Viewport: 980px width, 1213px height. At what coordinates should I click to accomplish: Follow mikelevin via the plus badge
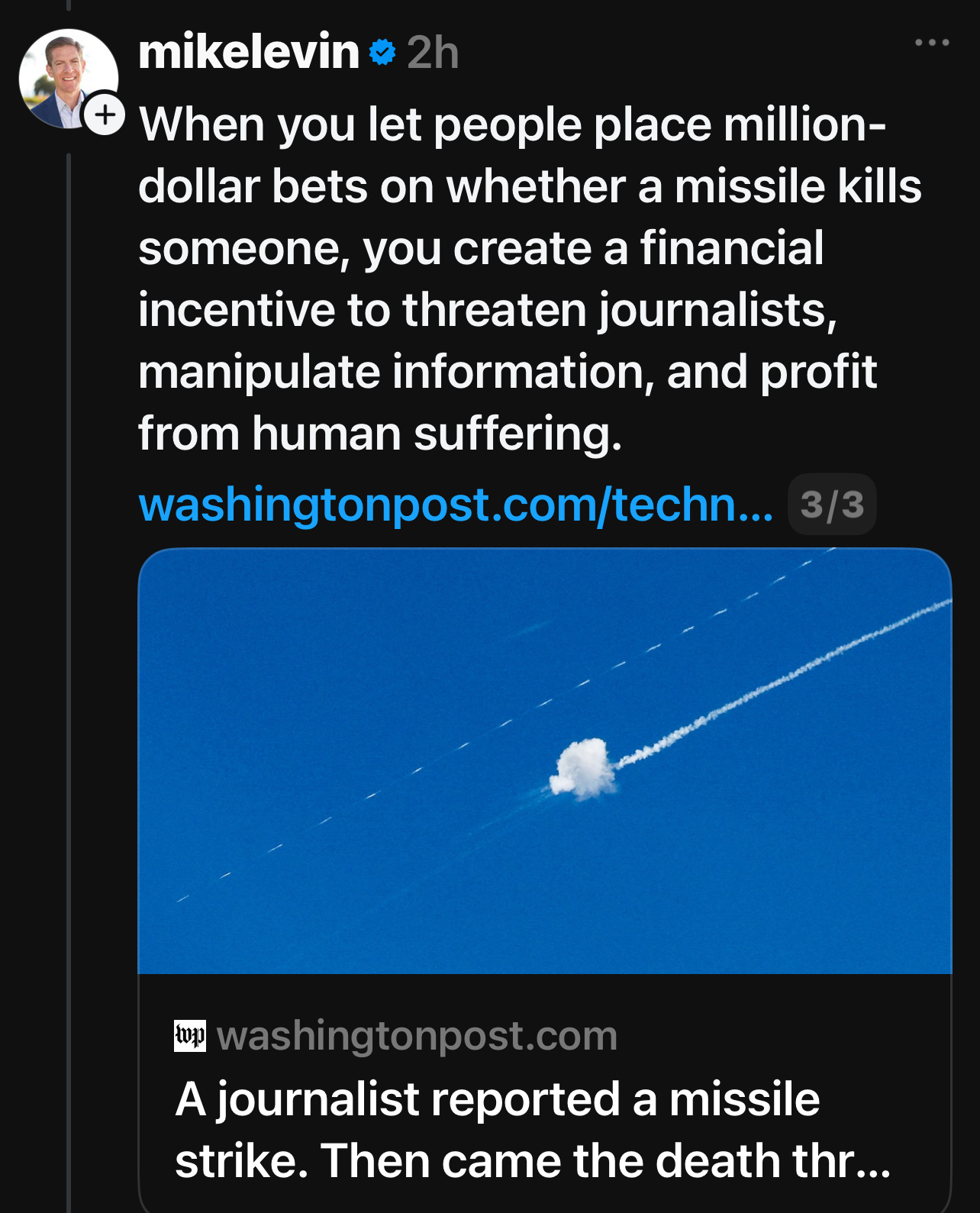click(x=104, y=115)
